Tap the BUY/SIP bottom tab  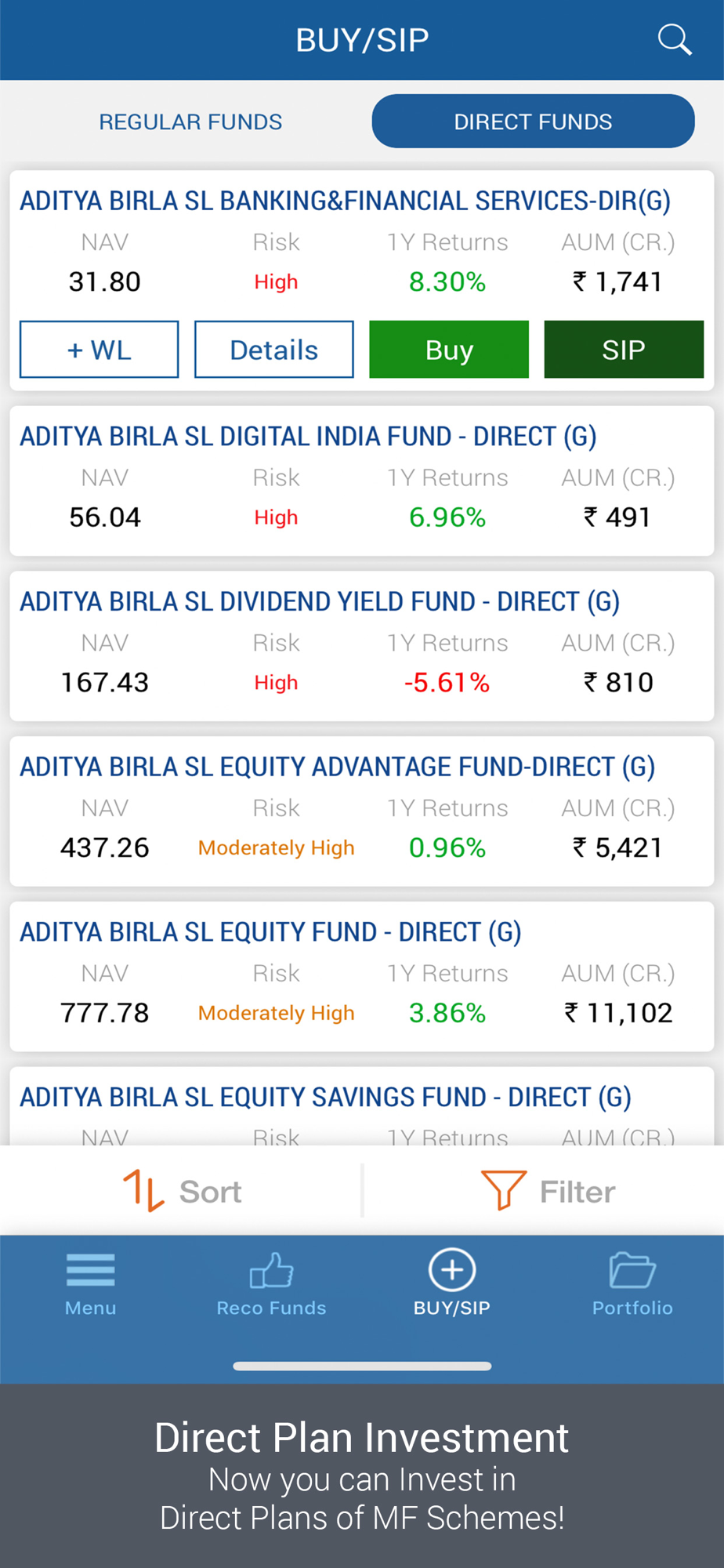tap(452, 1283)
